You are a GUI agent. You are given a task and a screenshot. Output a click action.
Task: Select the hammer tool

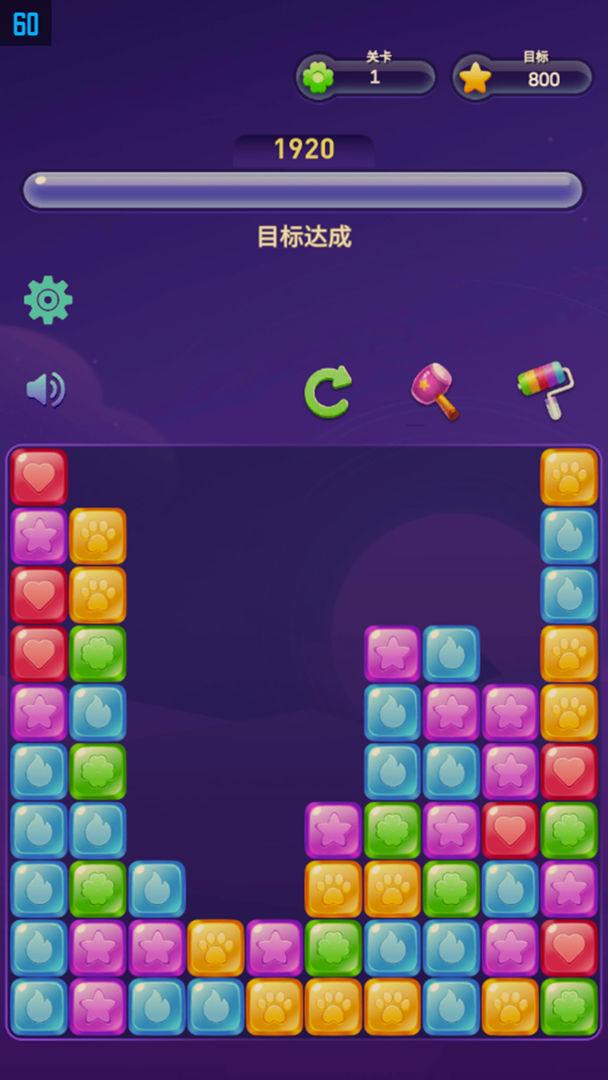click(436, 391)
